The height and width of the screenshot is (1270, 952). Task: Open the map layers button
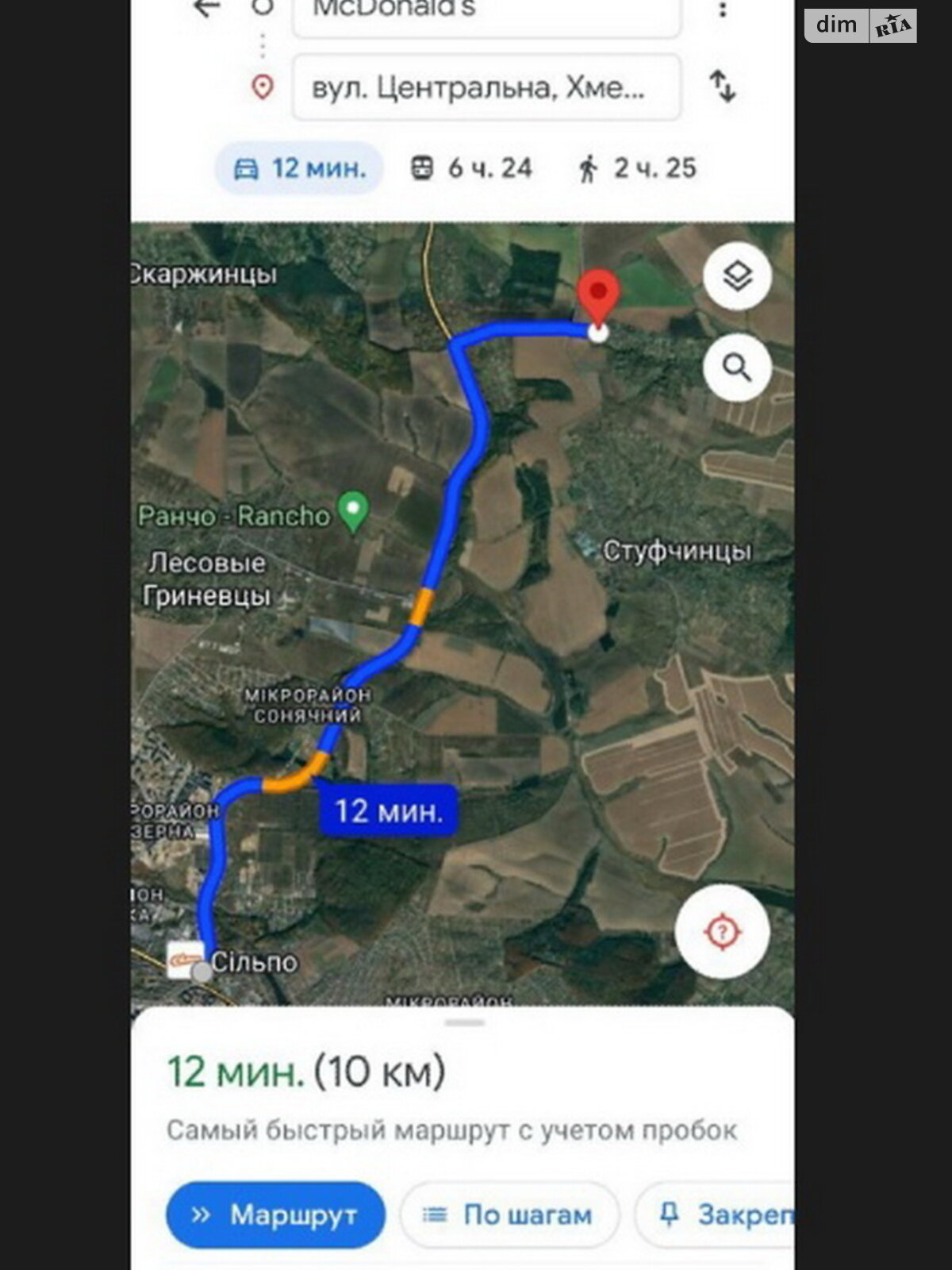click(737, 276)
